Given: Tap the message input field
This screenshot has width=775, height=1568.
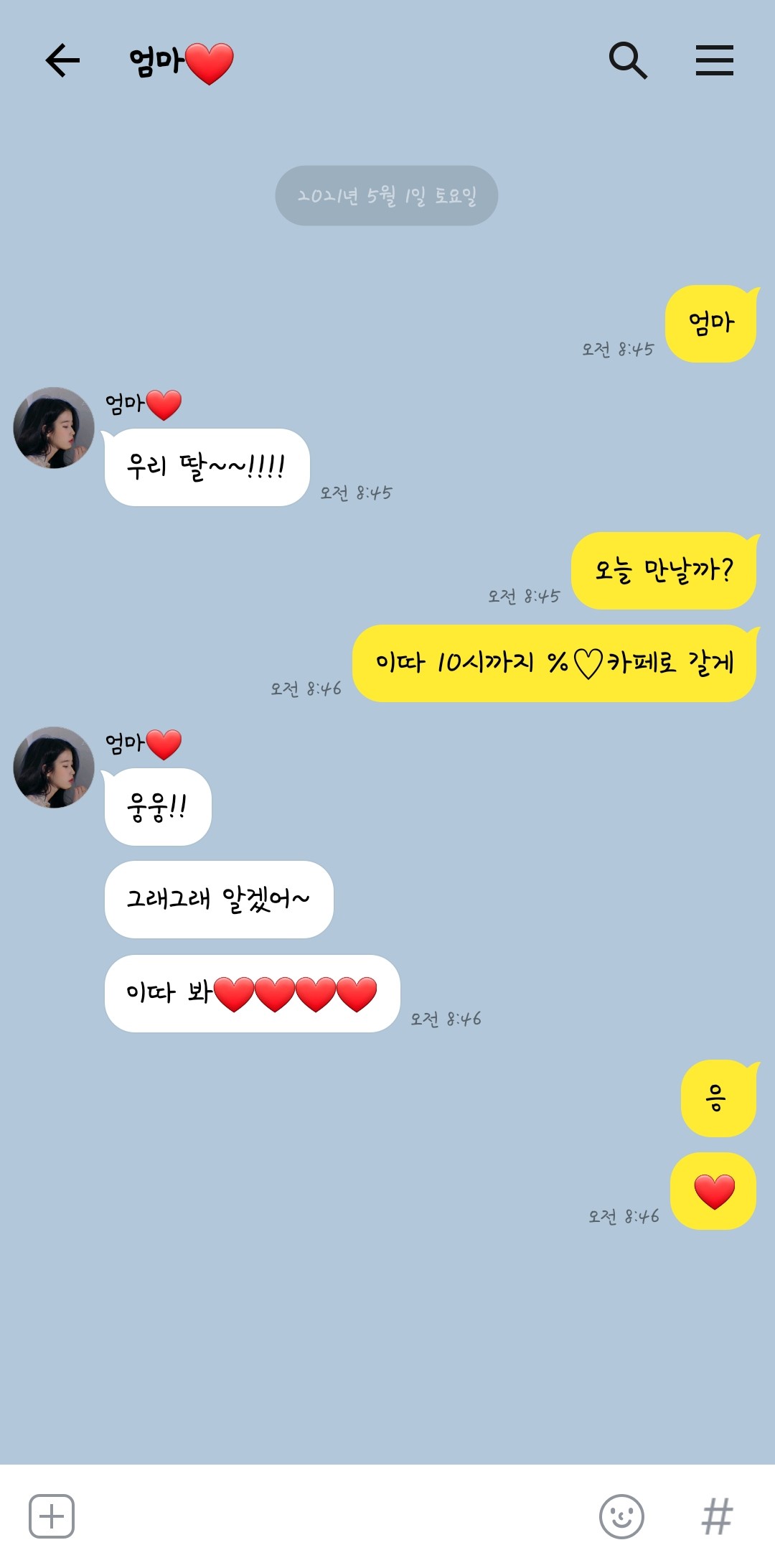Looking at the screenshot, I should [x=330, y=1516].
